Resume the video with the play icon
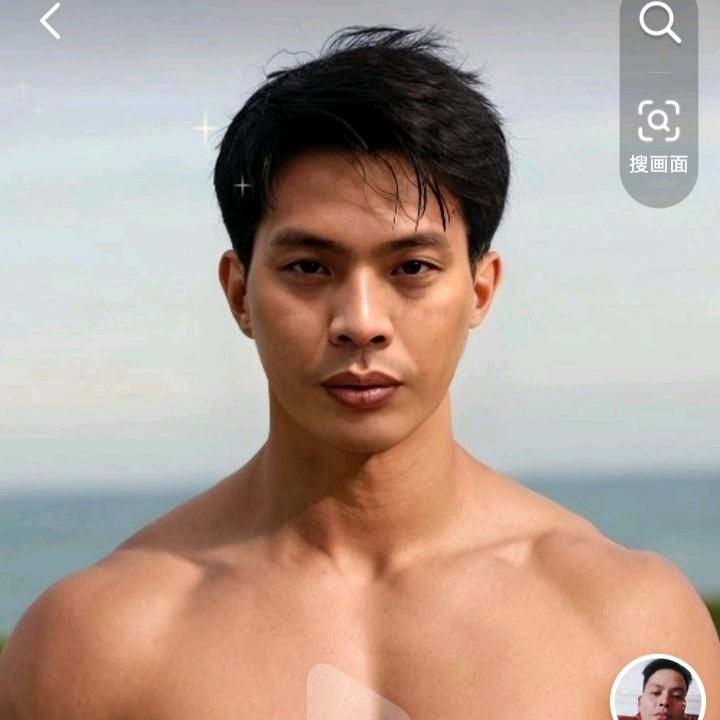 [343, 695]
